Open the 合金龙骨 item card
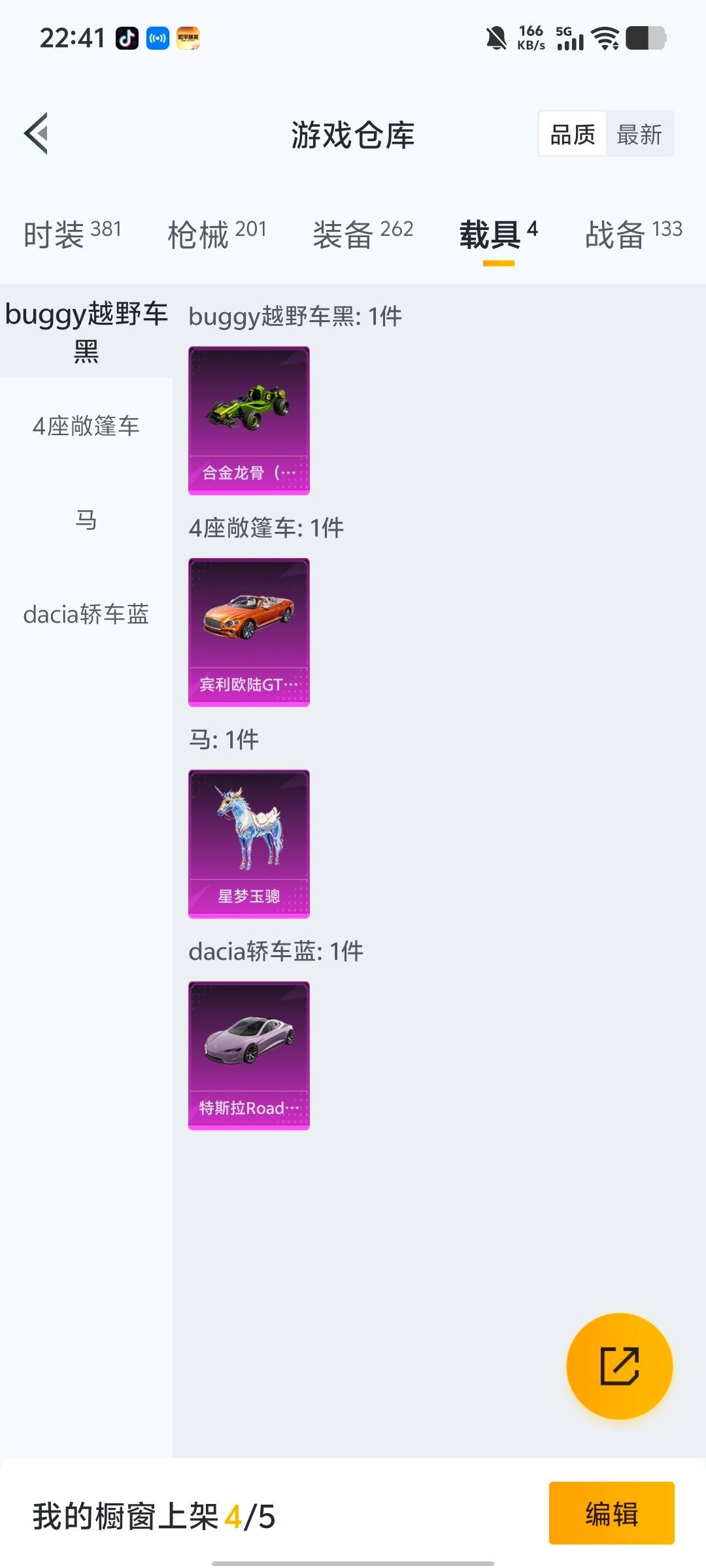This screenshot has width=706, height=1568. click(248, 419)
